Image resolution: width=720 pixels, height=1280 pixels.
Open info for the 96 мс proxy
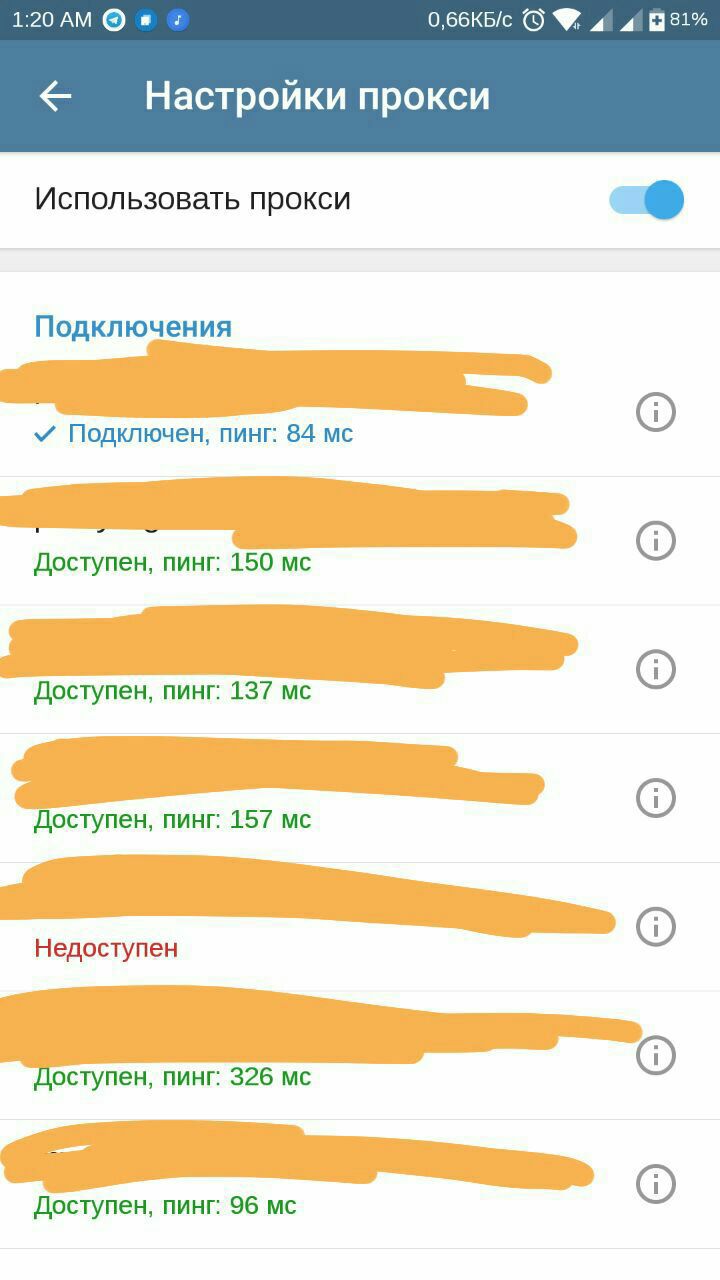point(656,1184)
